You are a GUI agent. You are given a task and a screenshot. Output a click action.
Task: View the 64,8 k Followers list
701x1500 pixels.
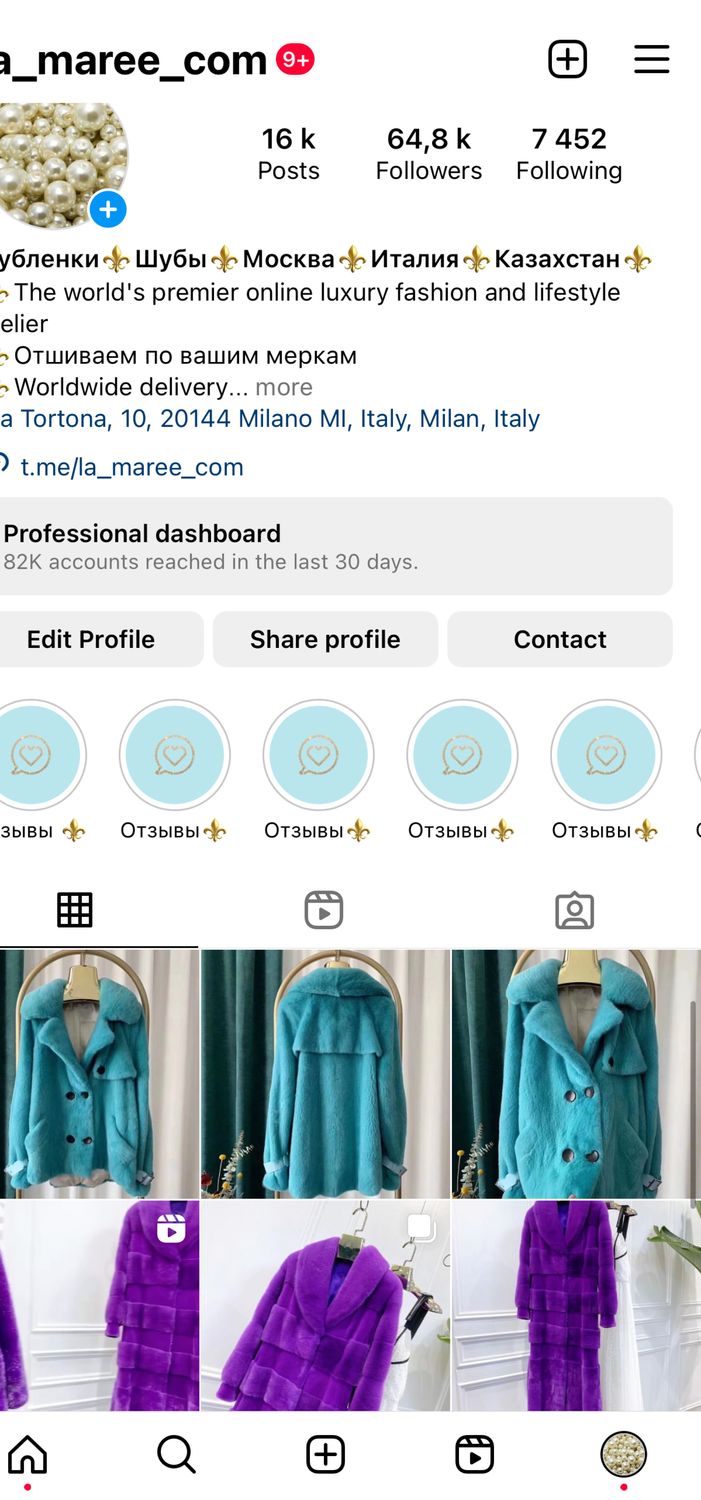429,154
